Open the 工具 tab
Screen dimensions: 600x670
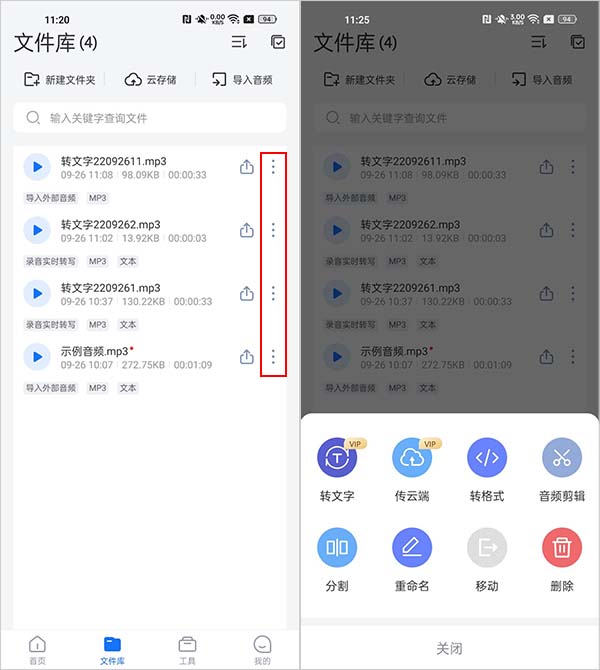click(x=187, y=649)
